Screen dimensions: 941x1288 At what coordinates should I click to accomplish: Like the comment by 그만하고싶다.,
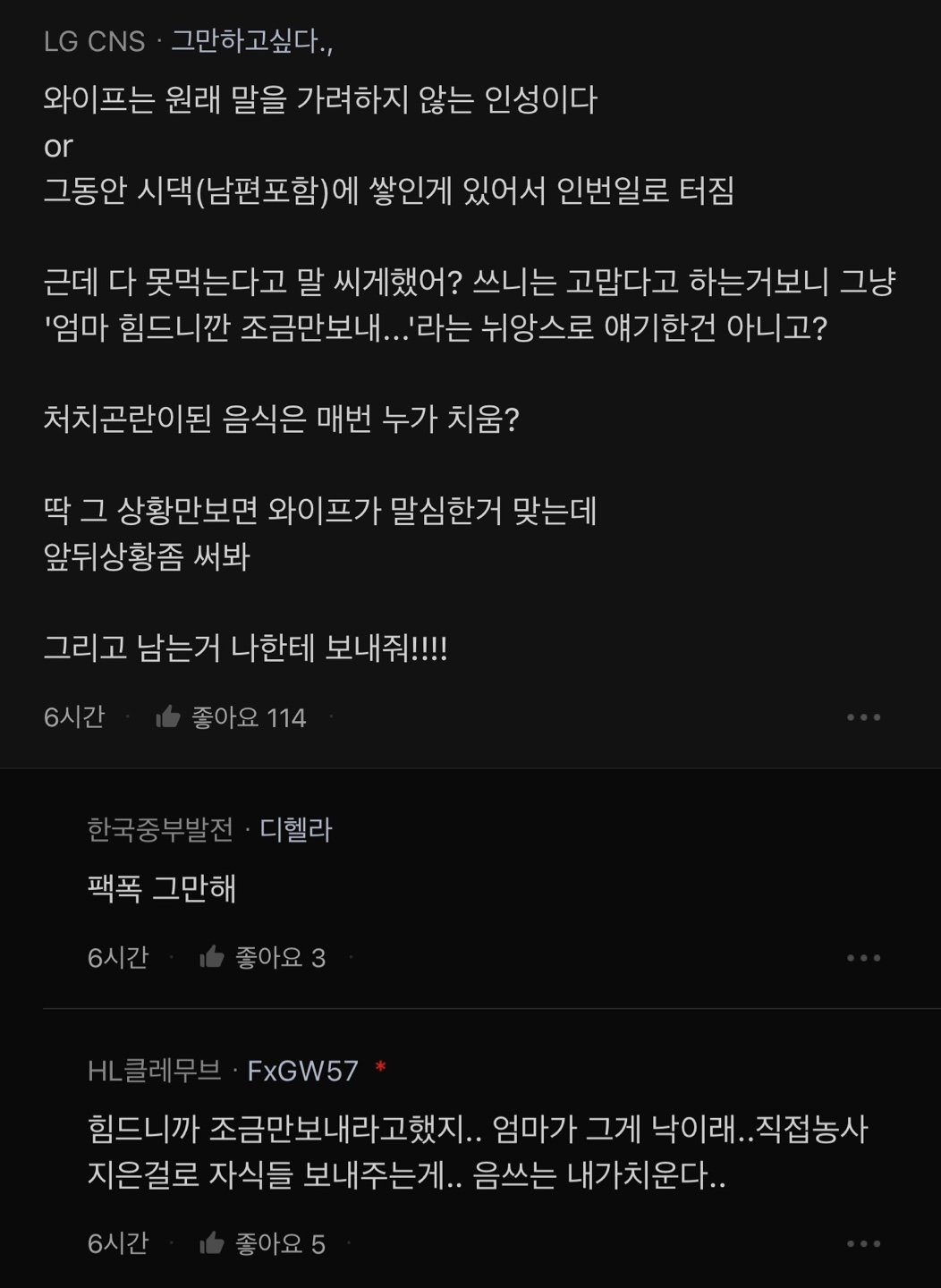click(168, 717)
